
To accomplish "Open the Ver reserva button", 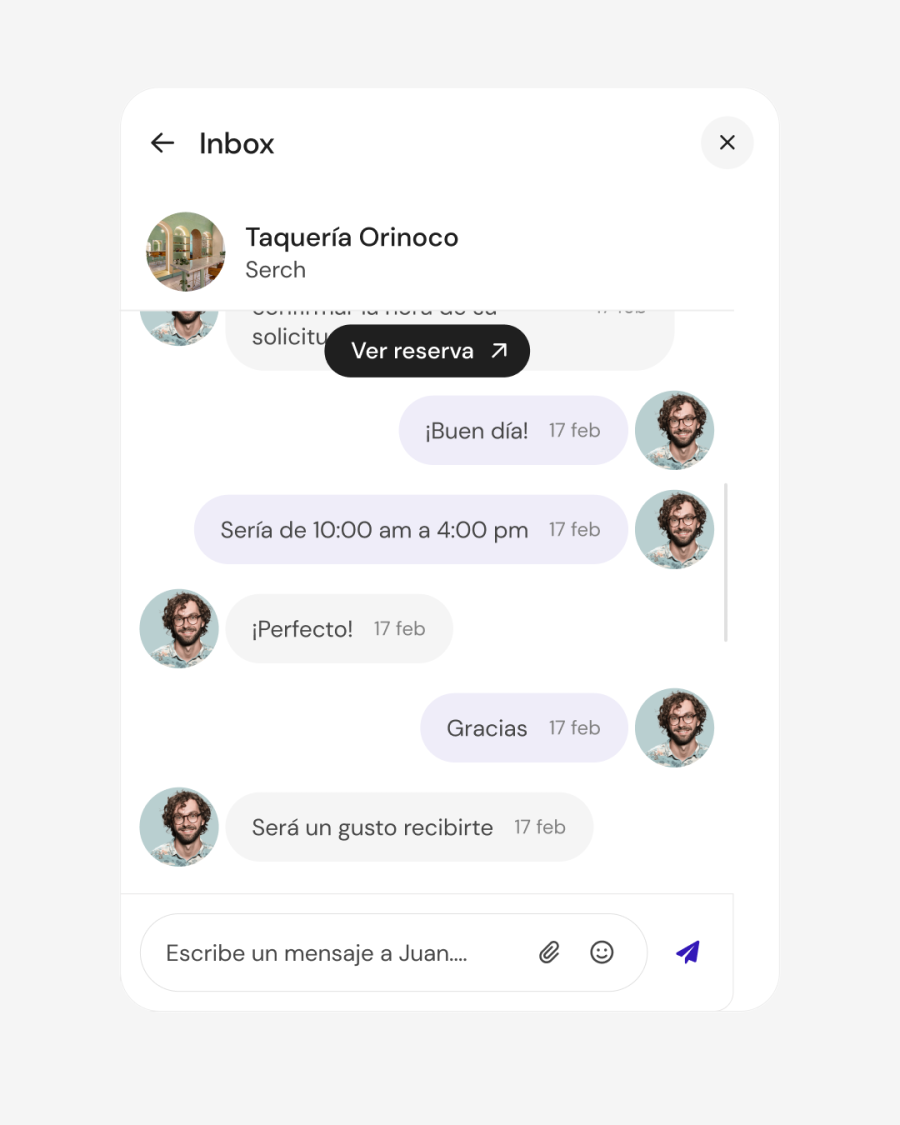I will pyautogui.click(x=427, y=351).
